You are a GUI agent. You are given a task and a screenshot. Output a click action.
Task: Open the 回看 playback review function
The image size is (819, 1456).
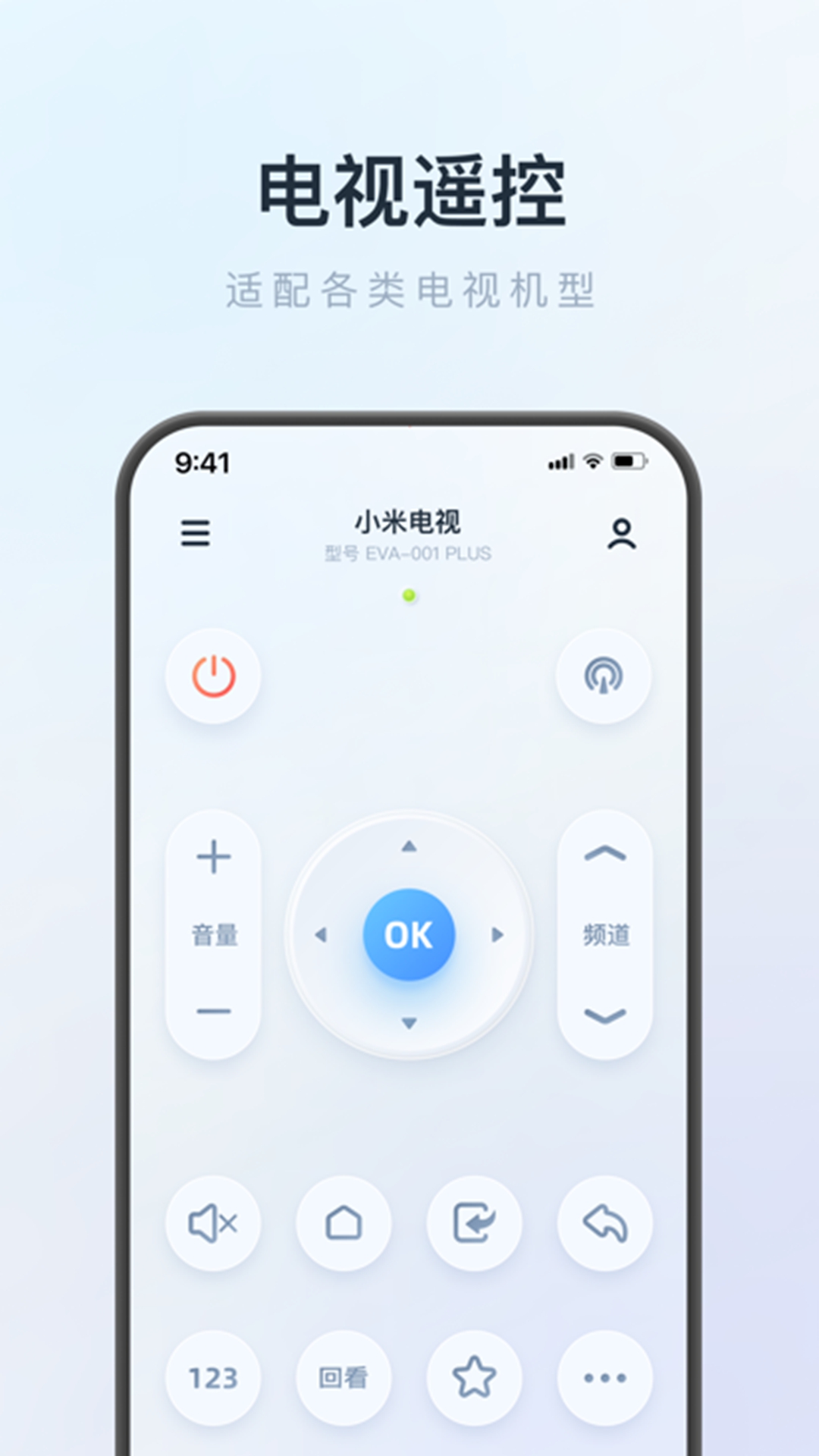(343, 1379)
